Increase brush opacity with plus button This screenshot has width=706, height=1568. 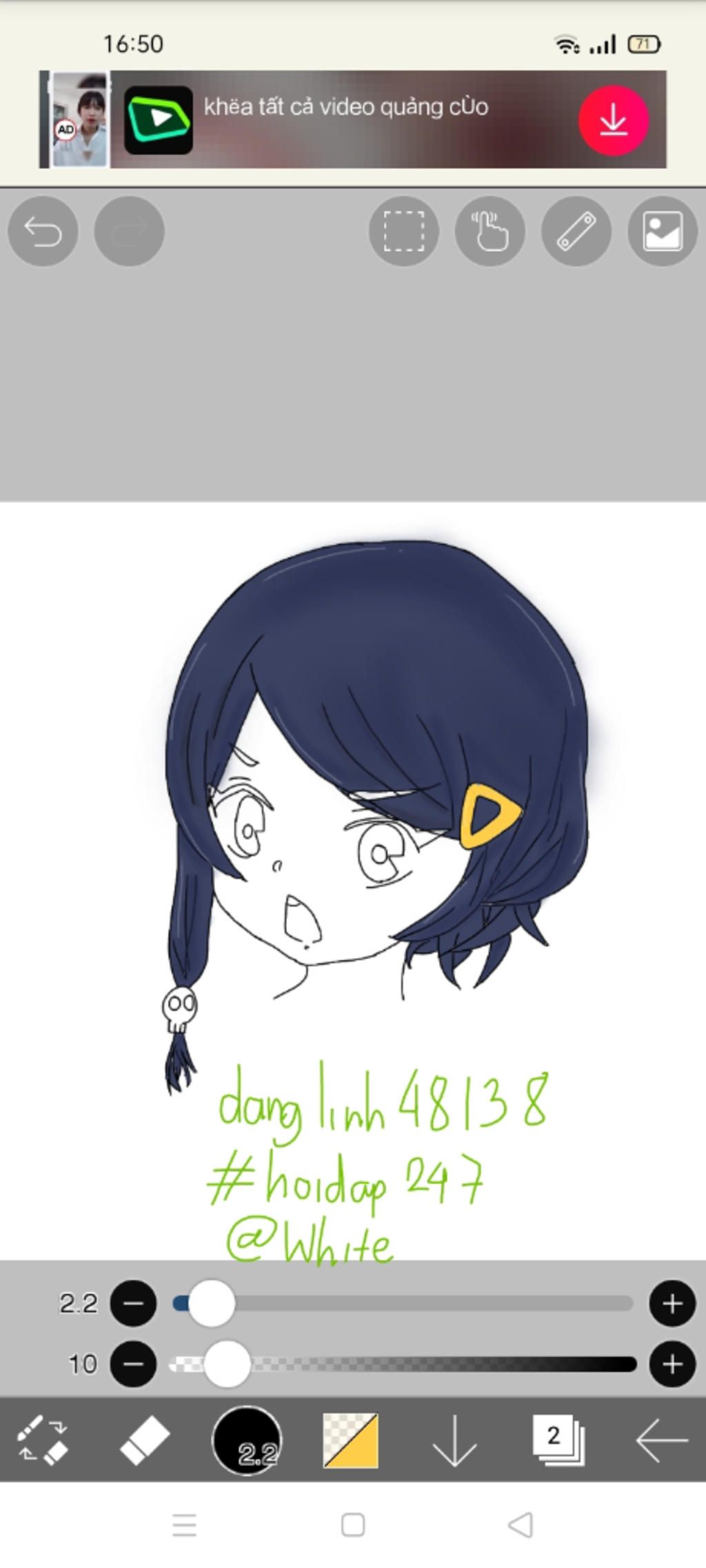672,1364
